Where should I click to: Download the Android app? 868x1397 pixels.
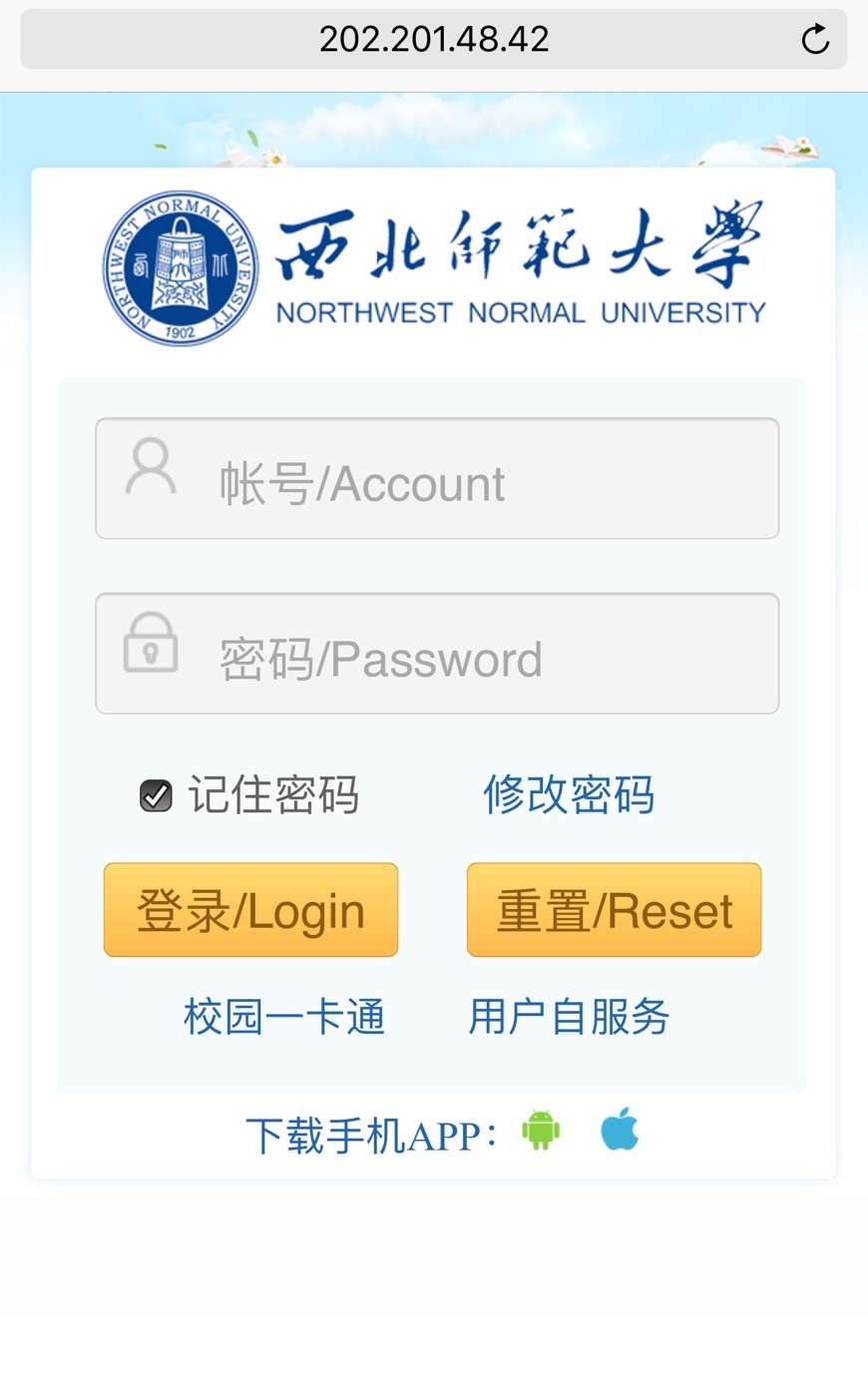[541, 1130]
